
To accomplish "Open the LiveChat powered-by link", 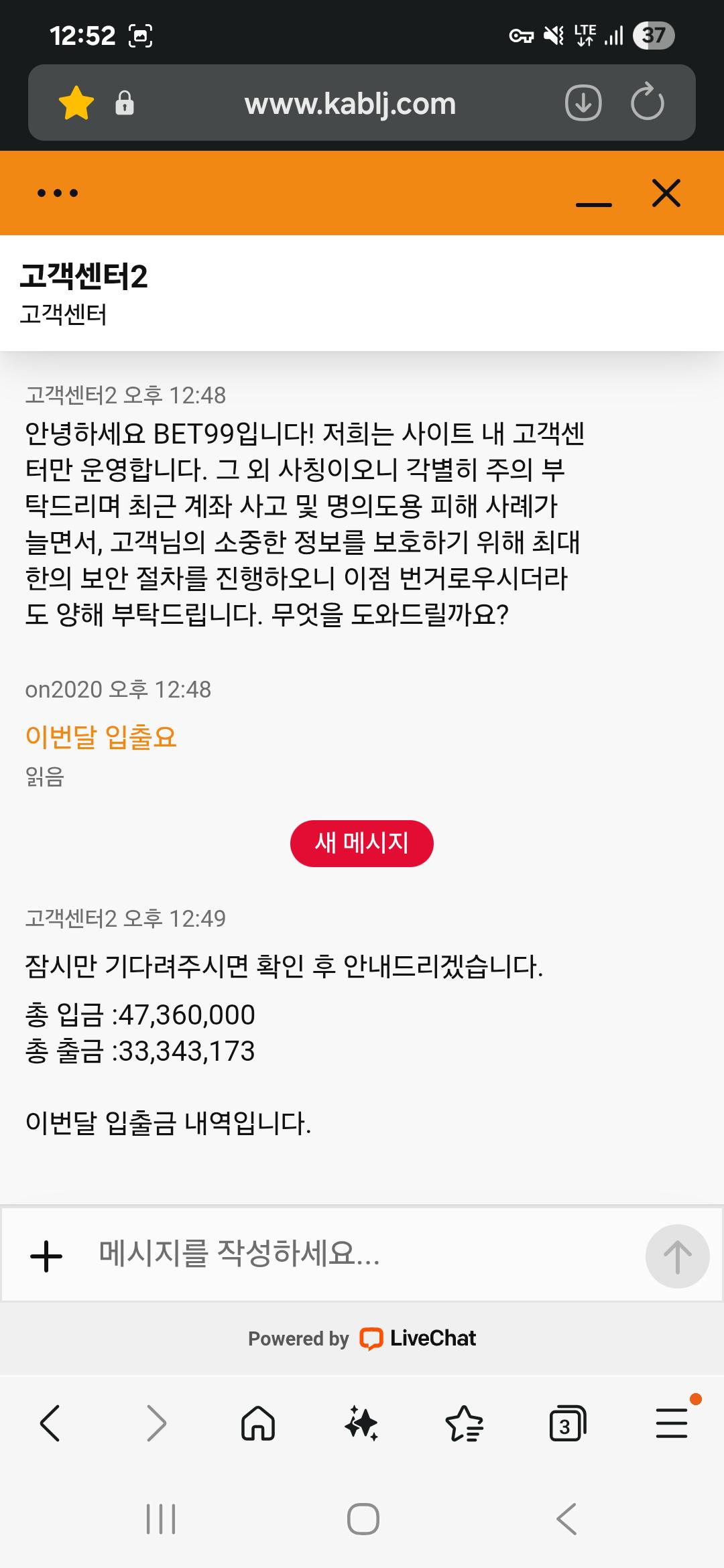I will [x=419, y=1338].
